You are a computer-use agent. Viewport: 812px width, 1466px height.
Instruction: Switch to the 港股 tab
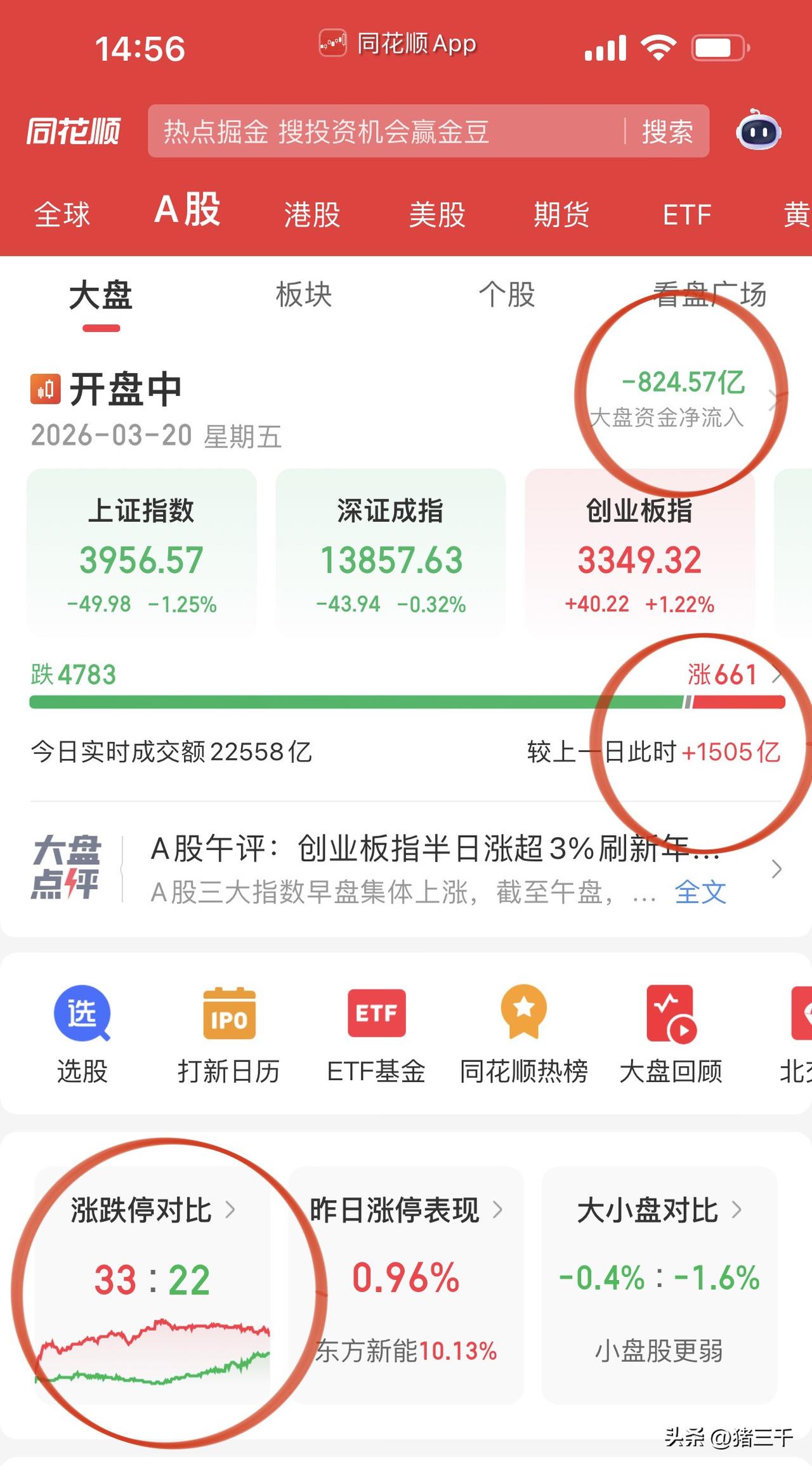click(x=312, y=215)
